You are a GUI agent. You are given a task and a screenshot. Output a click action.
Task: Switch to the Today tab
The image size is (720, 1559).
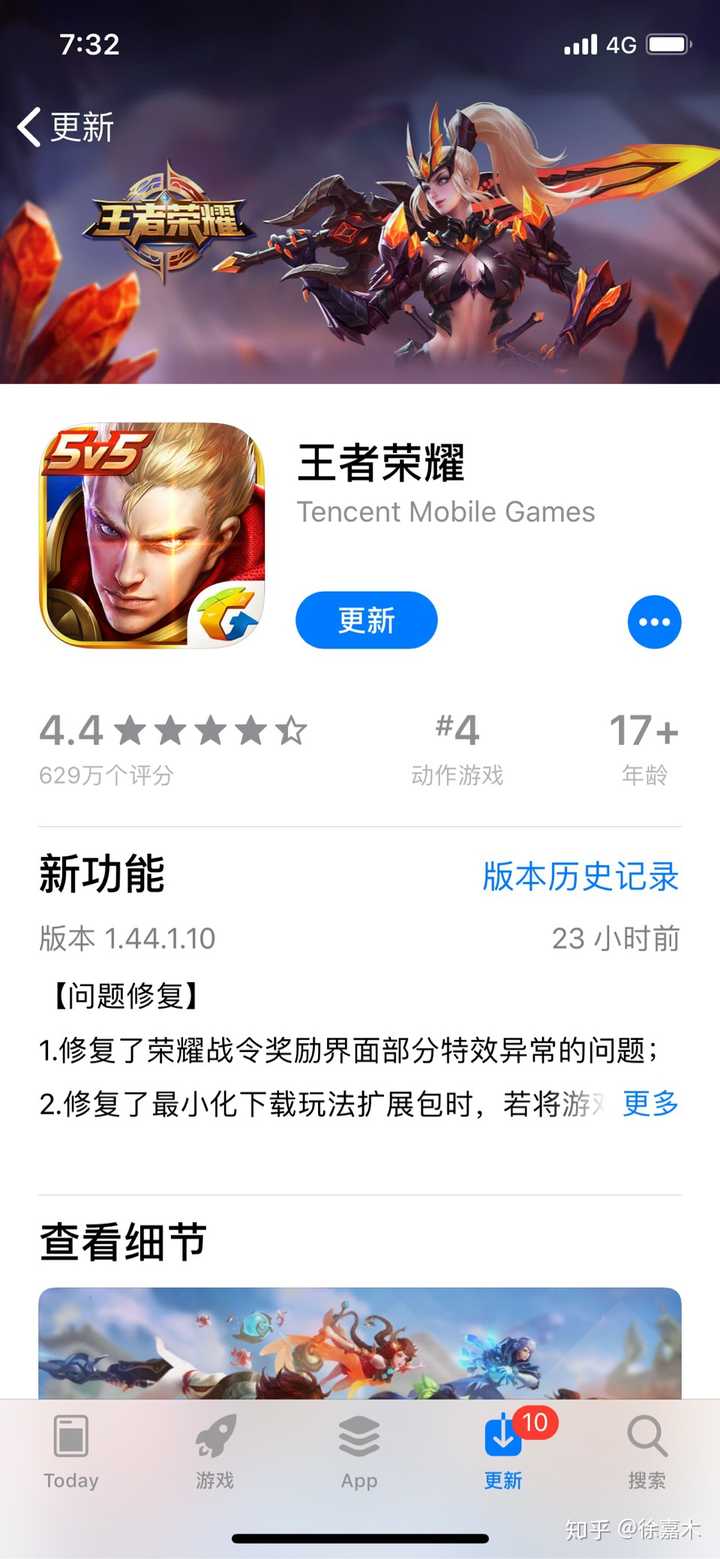(x=71, y=1452)
